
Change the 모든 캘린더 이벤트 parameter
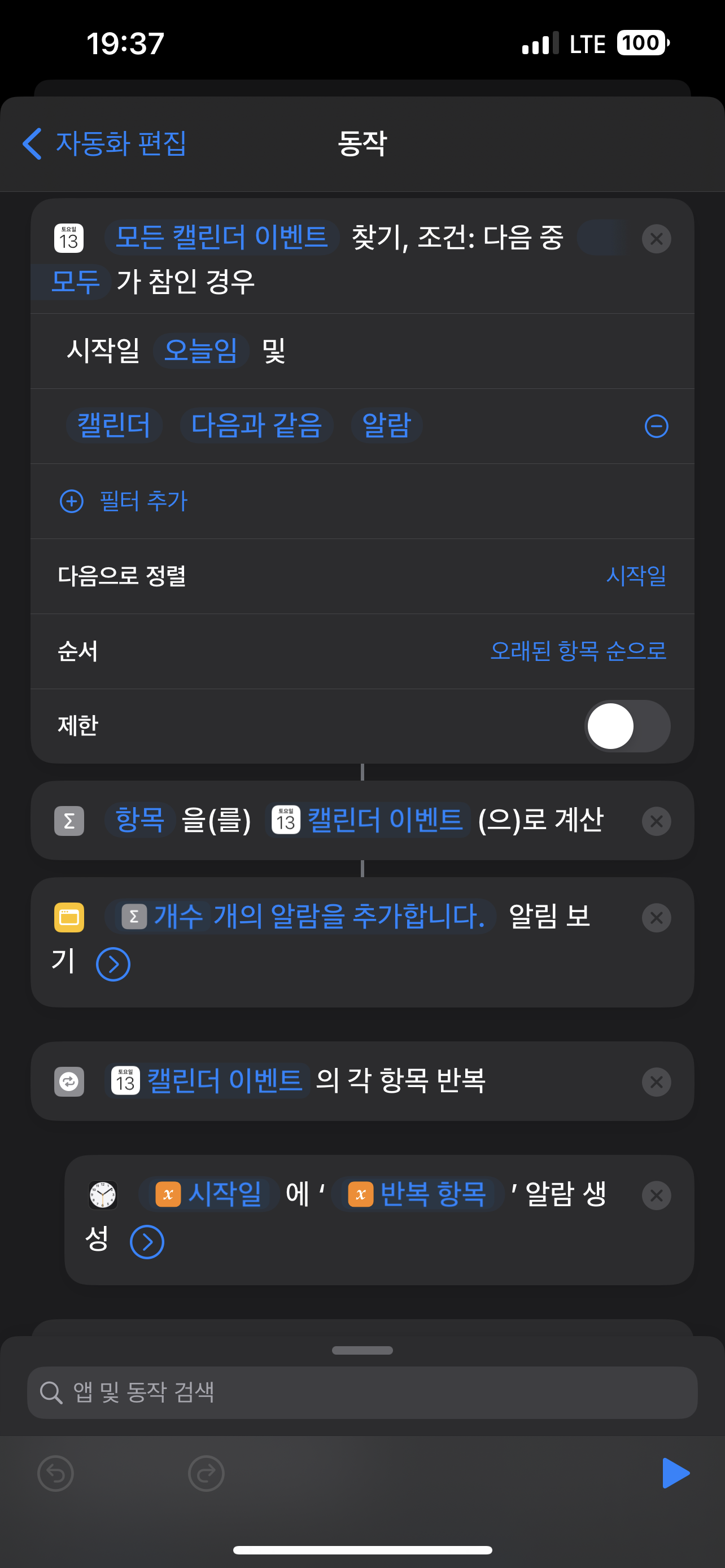click(221, 237)
